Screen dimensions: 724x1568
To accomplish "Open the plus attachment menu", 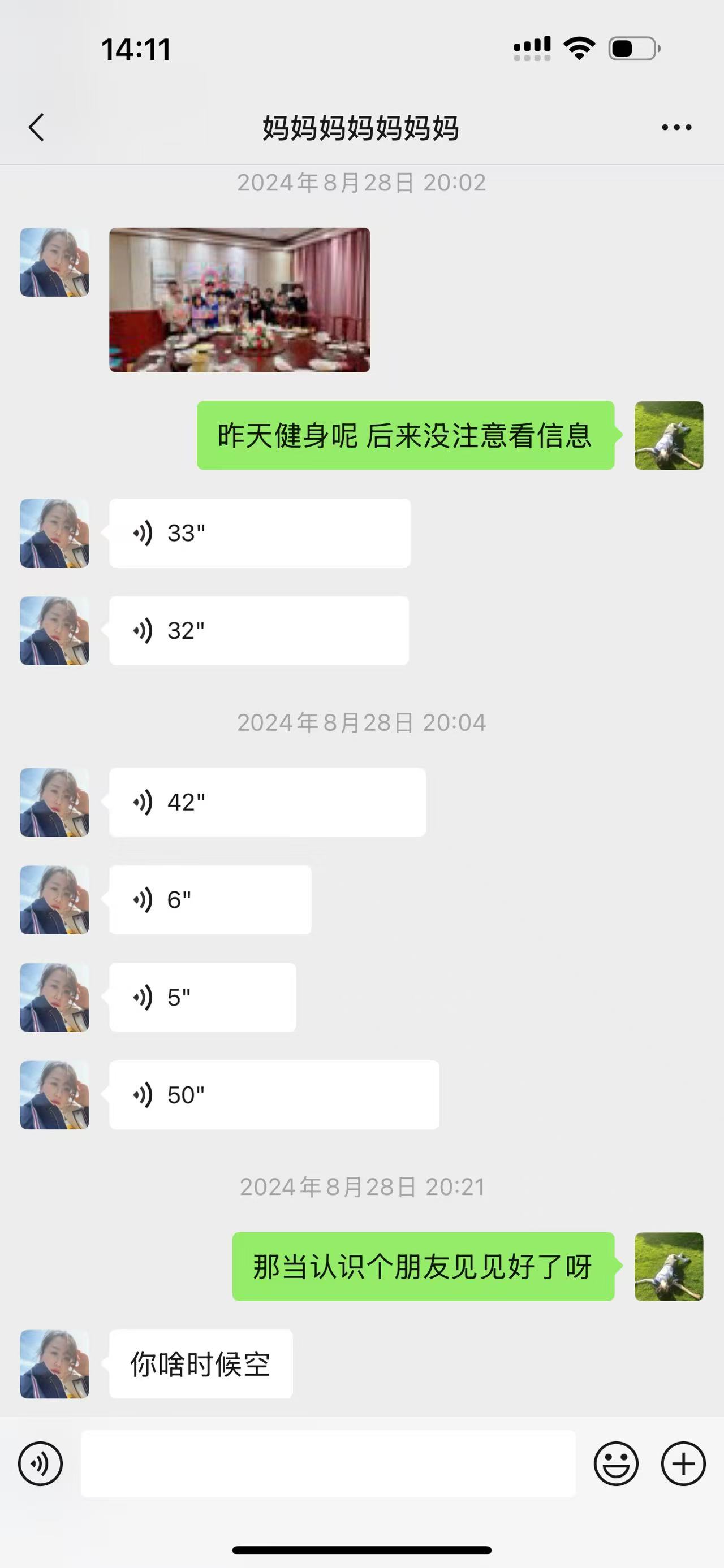I will 683,1463.
